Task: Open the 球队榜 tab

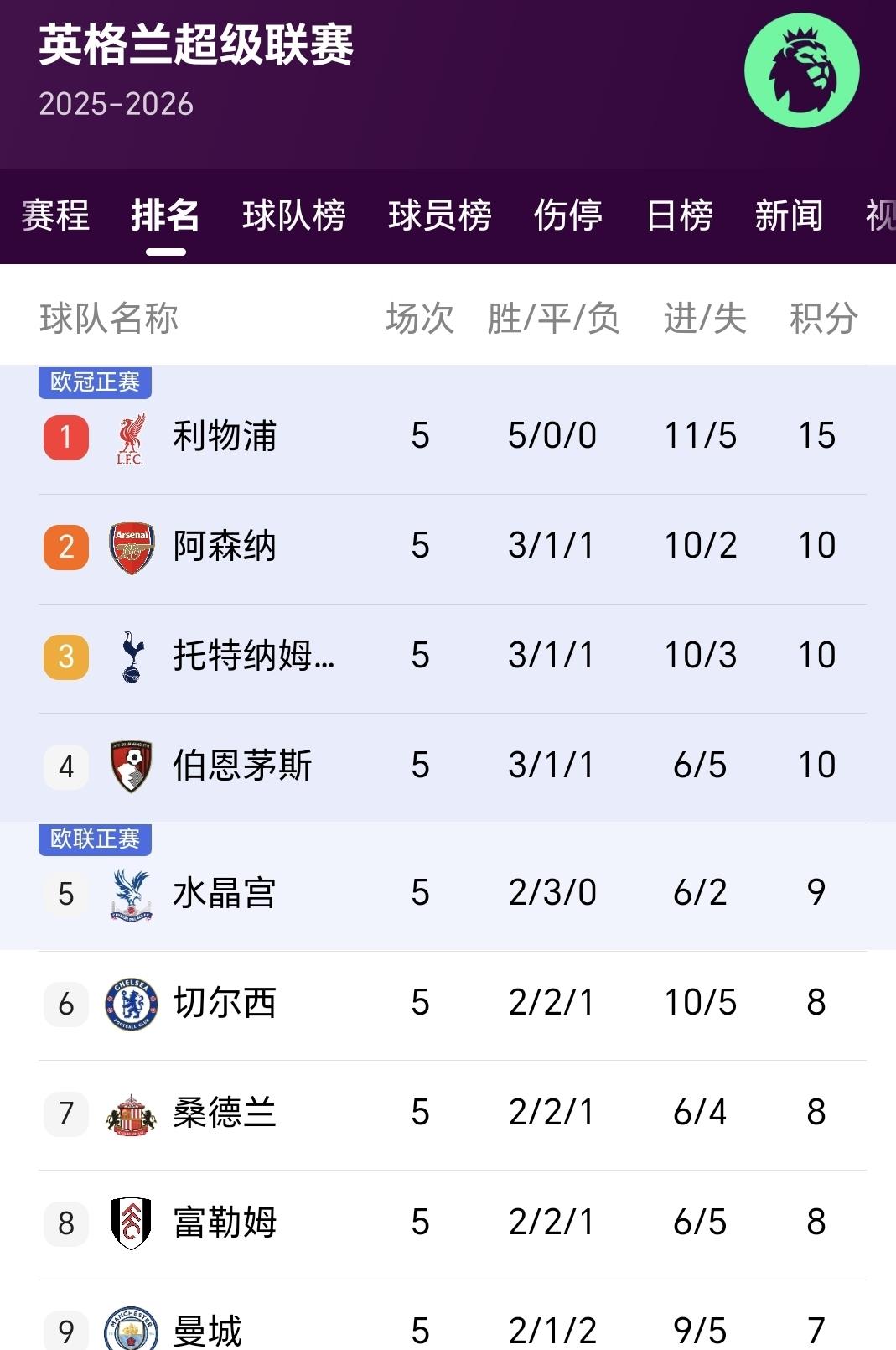Action: tap(294, 215)
